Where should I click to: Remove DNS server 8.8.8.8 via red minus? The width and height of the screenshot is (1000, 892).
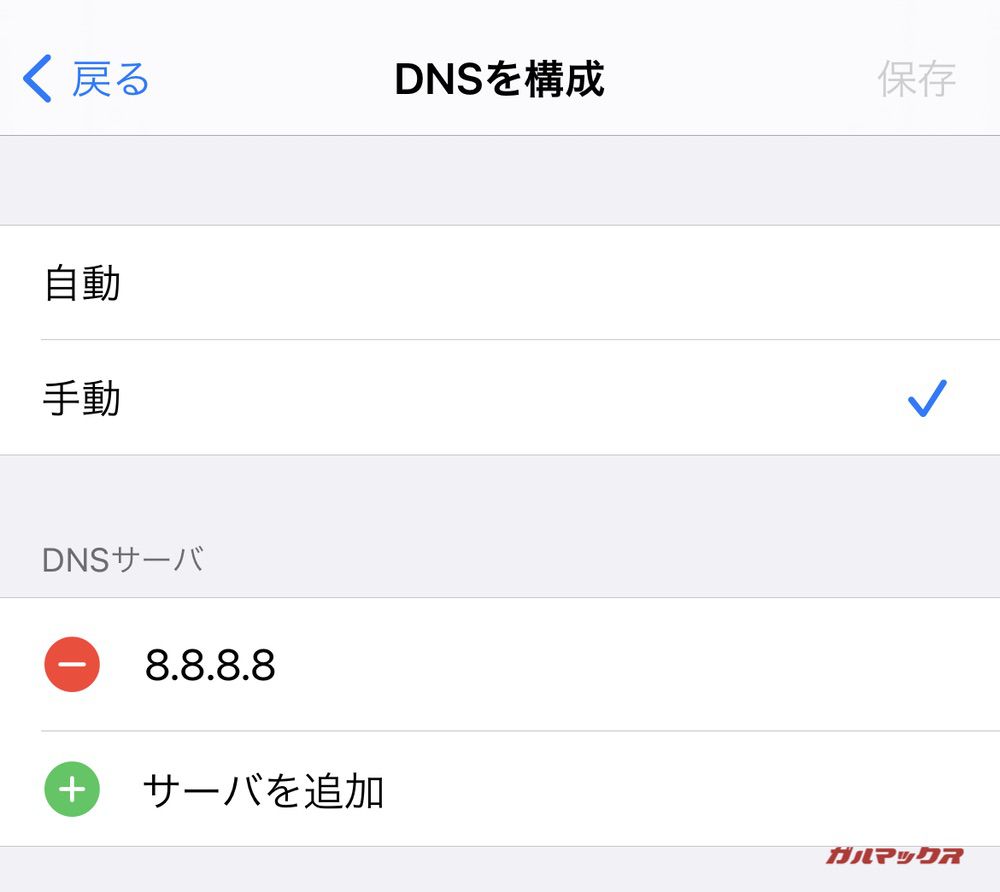pos(72,664)
